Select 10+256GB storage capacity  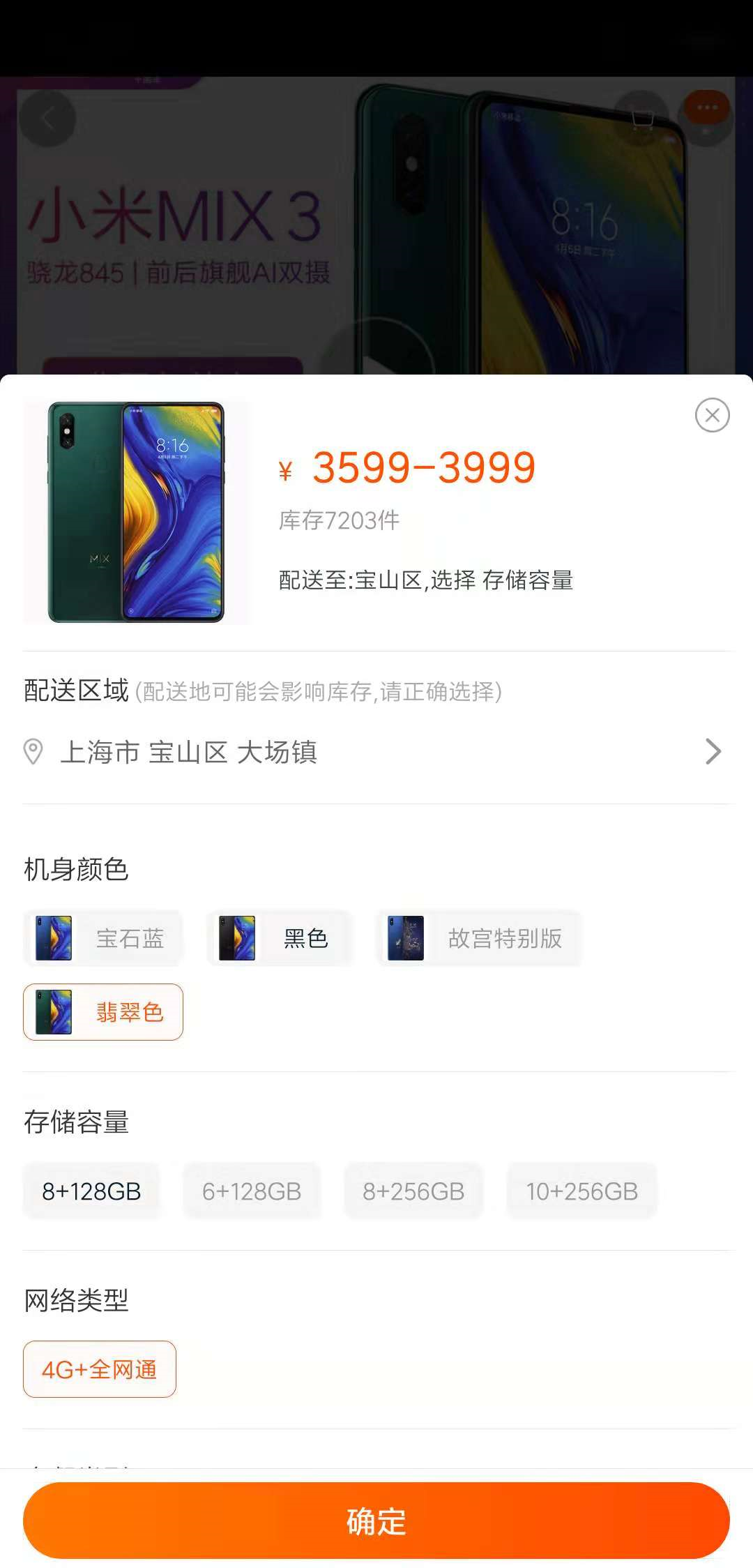tap(582, 1191)
